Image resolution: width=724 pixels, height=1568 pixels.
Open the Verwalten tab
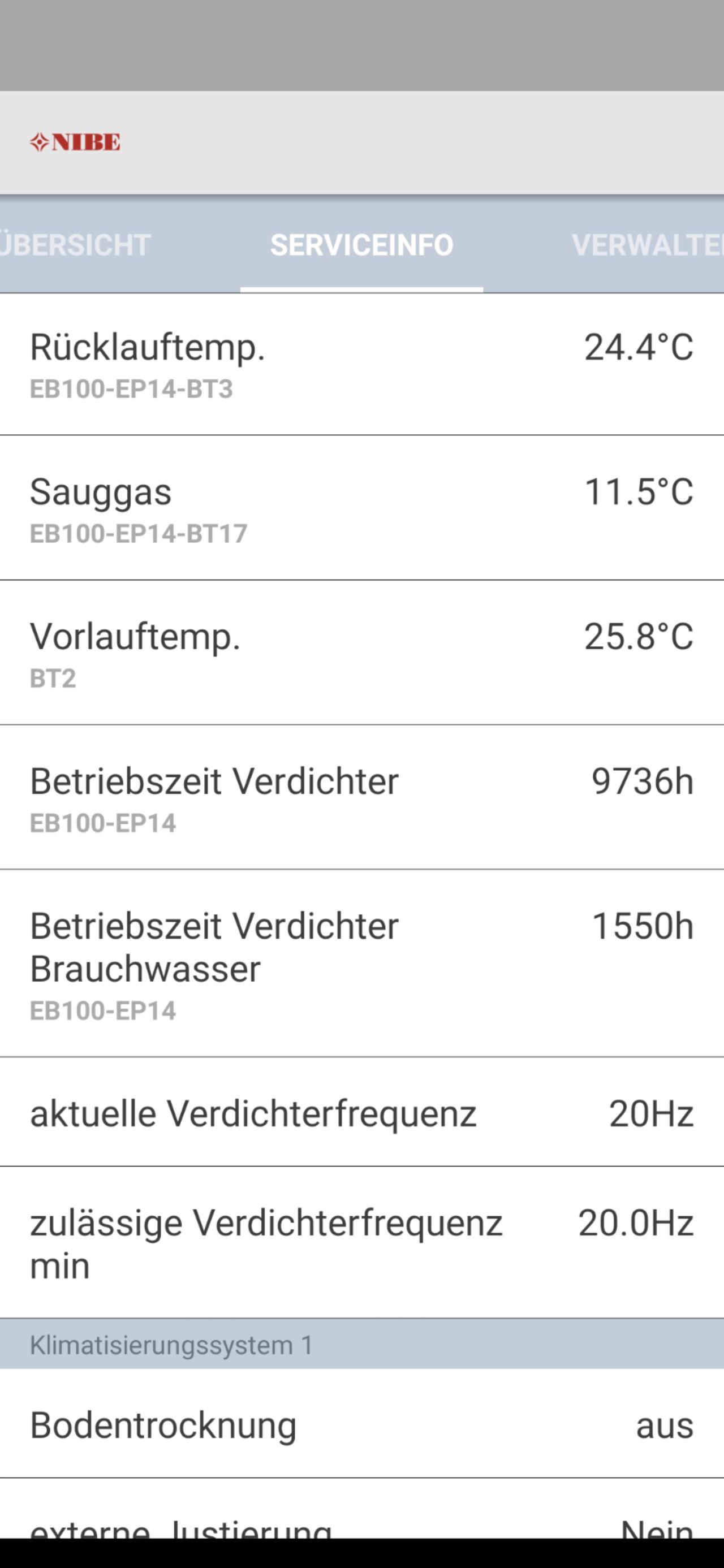click(x=647, y=245)
